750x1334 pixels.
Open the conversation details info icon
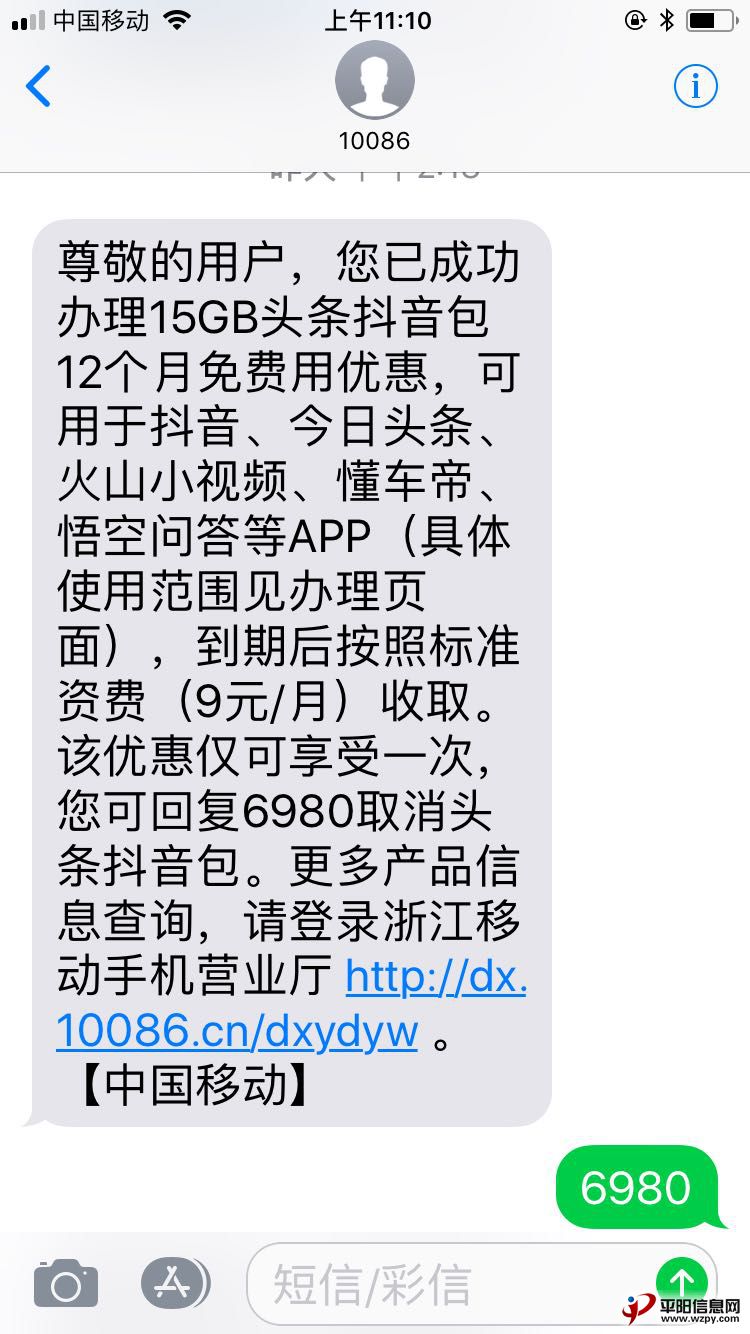(x=695, y=87)
